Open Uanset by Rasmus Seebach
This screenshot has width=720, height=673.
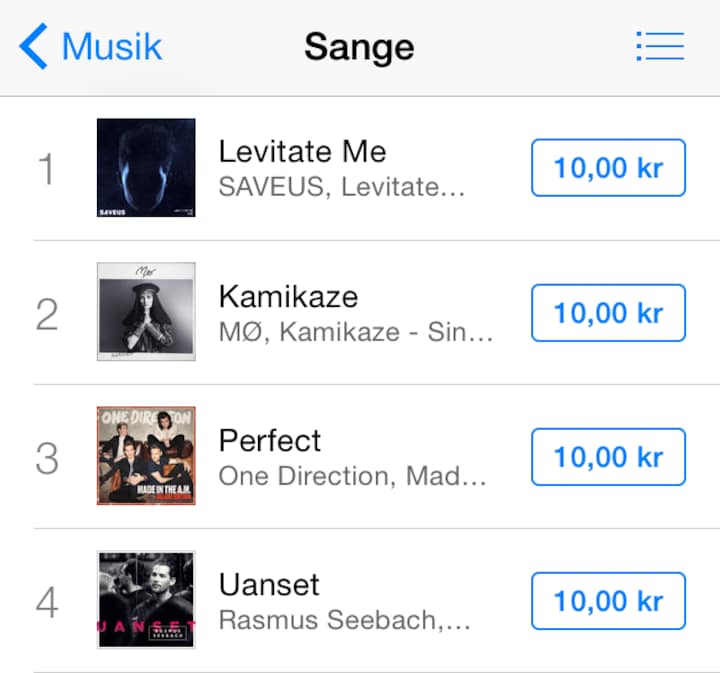(340, 601)
